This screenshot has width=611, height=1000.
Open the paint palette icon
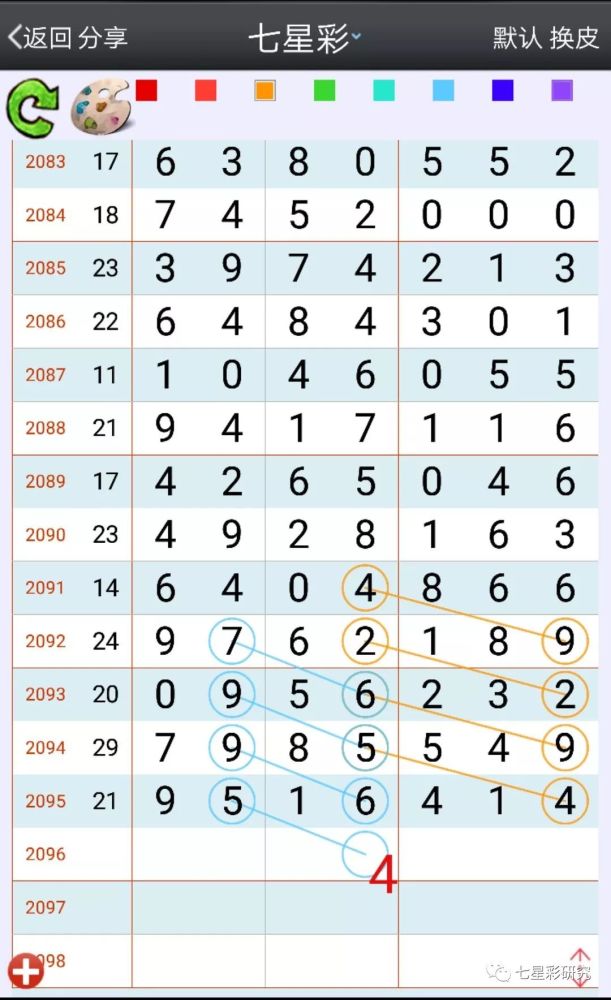[100, 107]
